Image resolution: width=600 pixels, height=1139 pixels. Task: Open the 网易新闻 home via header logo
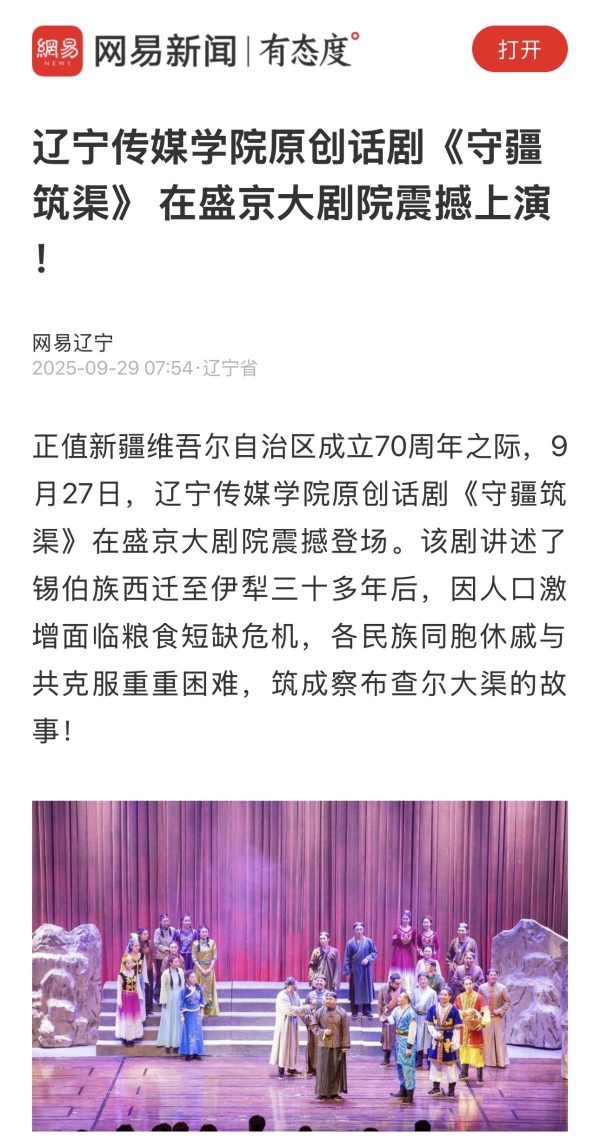tap(57, 50)
